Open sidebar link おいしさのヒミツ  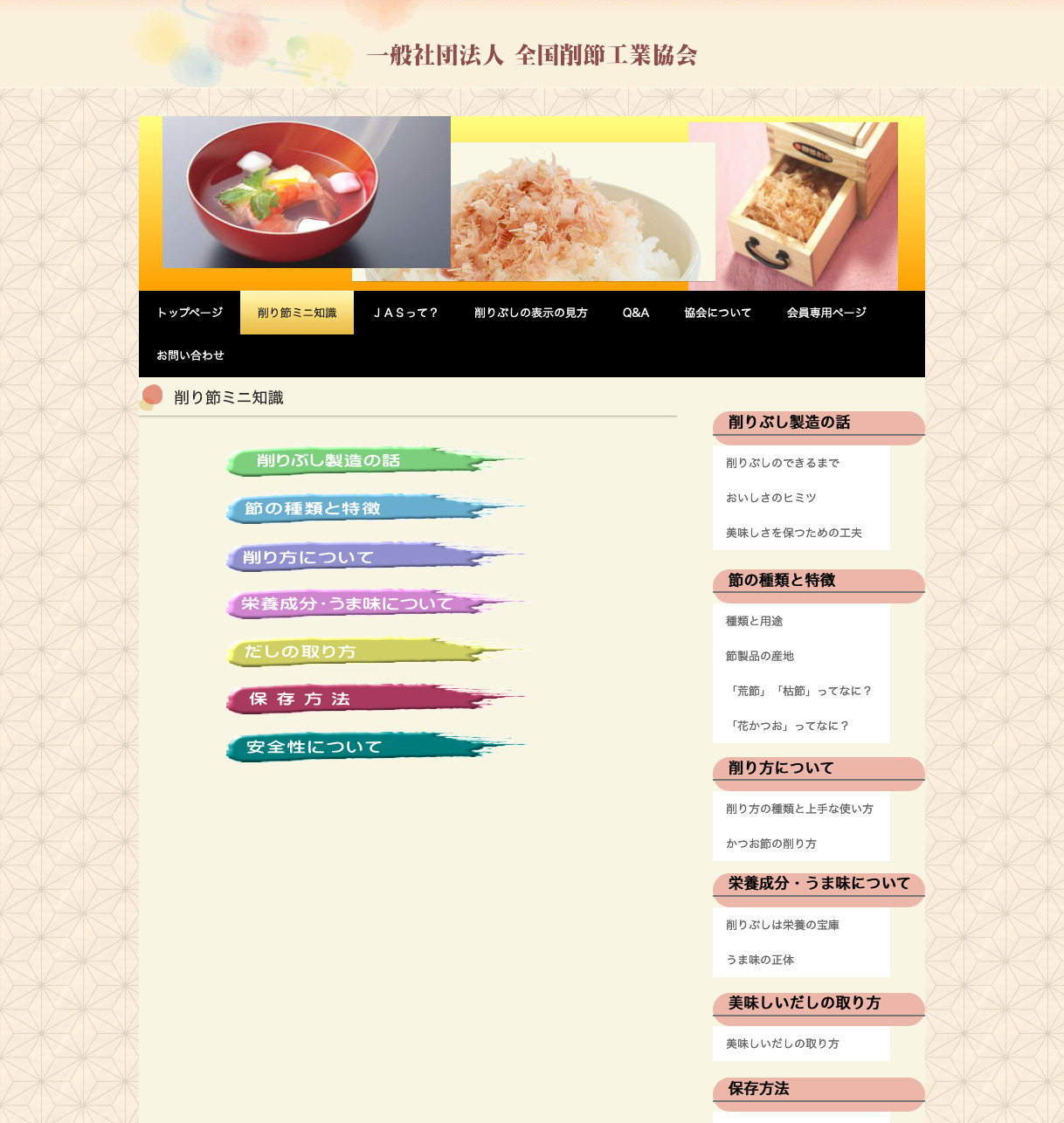pos(770,498)
